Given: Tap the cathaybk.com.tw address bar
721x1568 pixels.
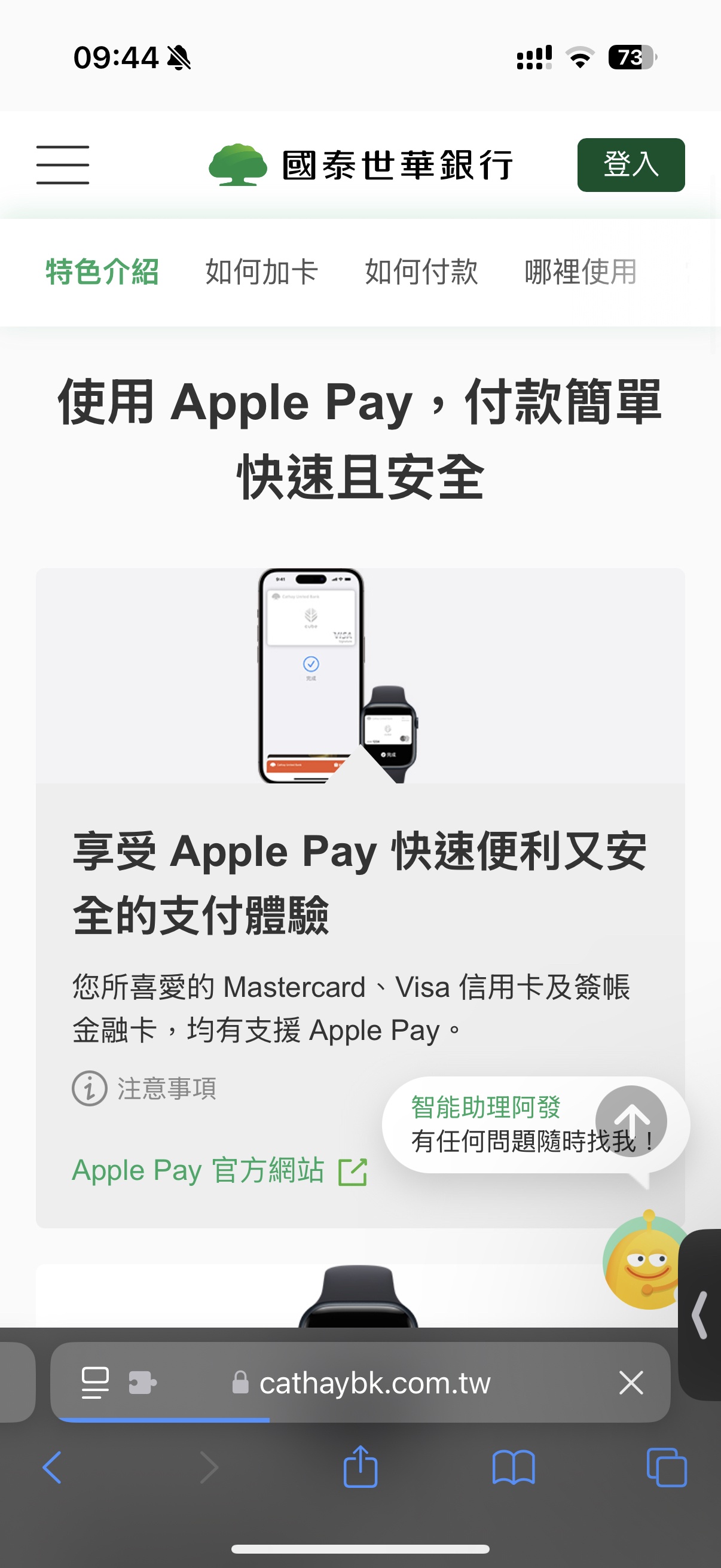Looking at the screenshot, I should click(x=374, y=1383).
